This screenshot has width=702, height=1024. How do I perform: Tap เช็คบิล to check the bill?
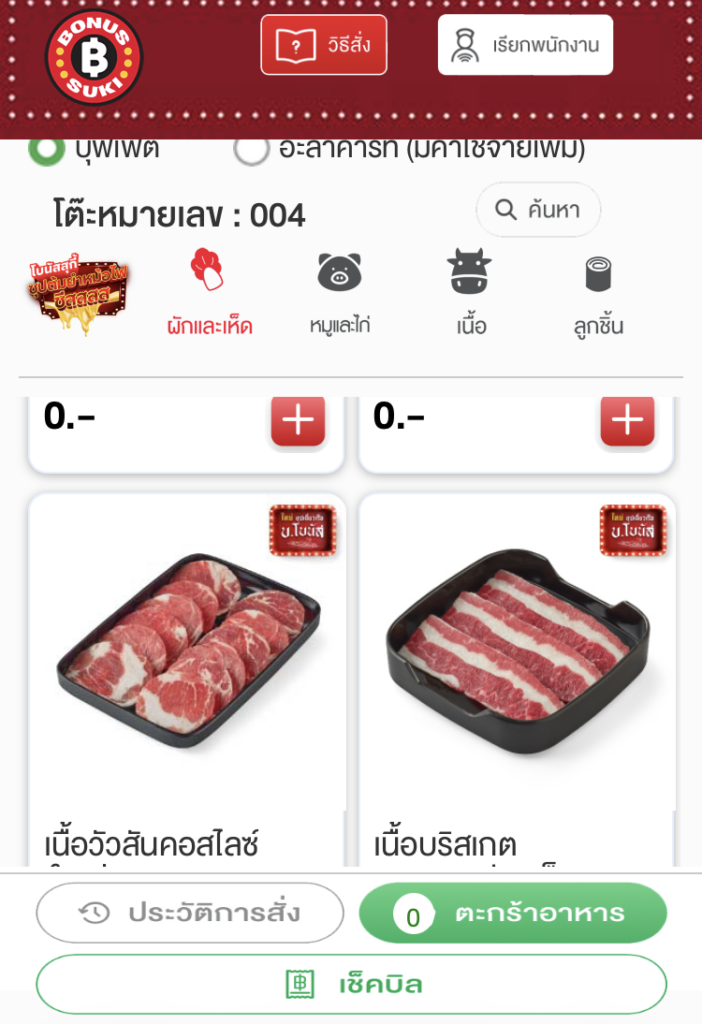click(351, 985)
